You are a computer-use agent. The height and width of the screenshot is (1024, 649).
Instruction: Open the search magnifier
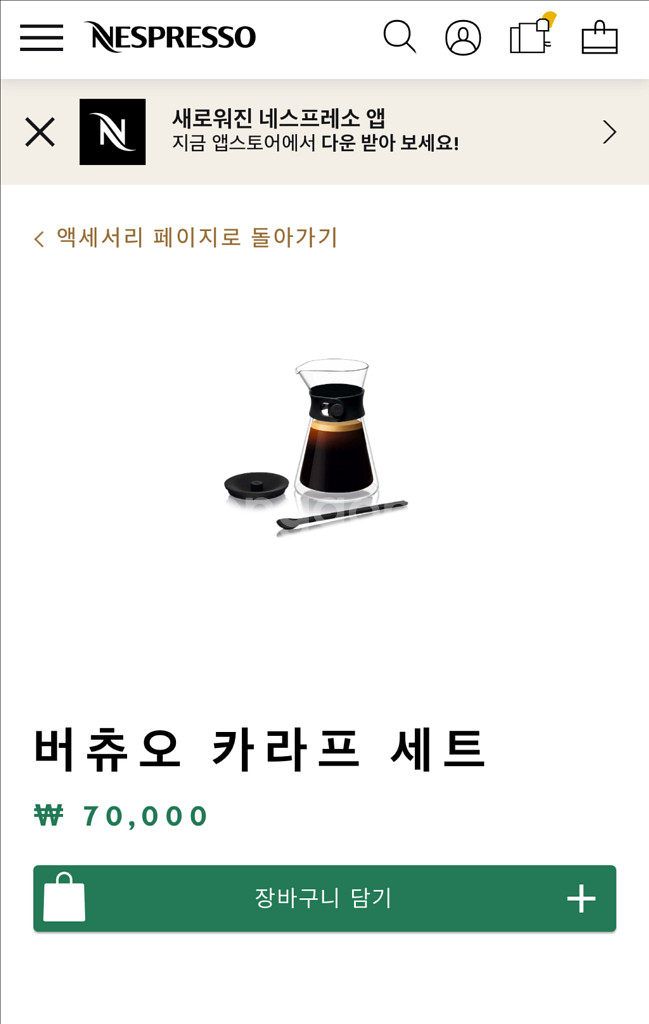[x=399, y=37]
